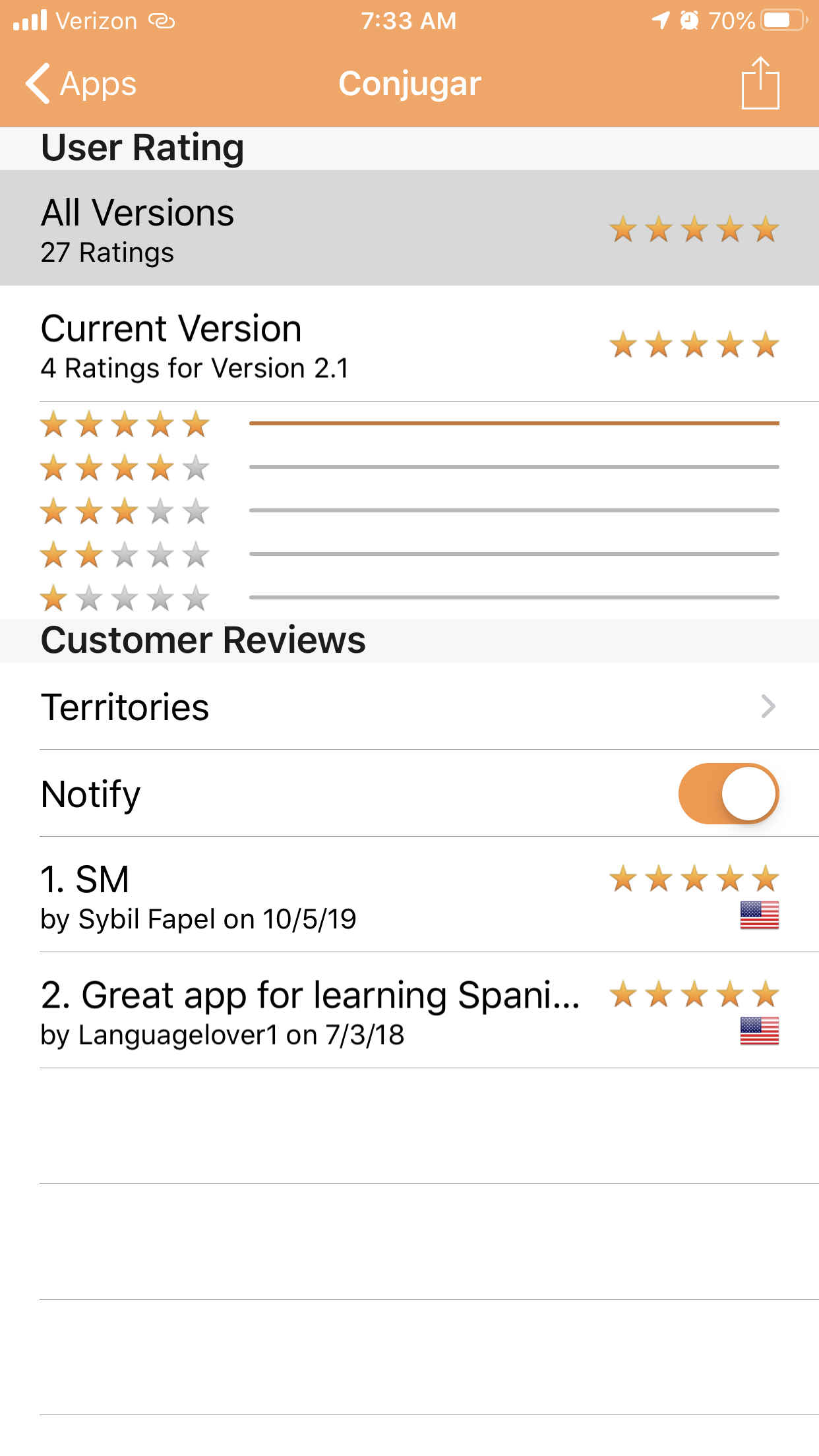This screenshot has width=819, height=1456.
Task: Select the All Versions rating row
Action: click(x=409, y=228)
